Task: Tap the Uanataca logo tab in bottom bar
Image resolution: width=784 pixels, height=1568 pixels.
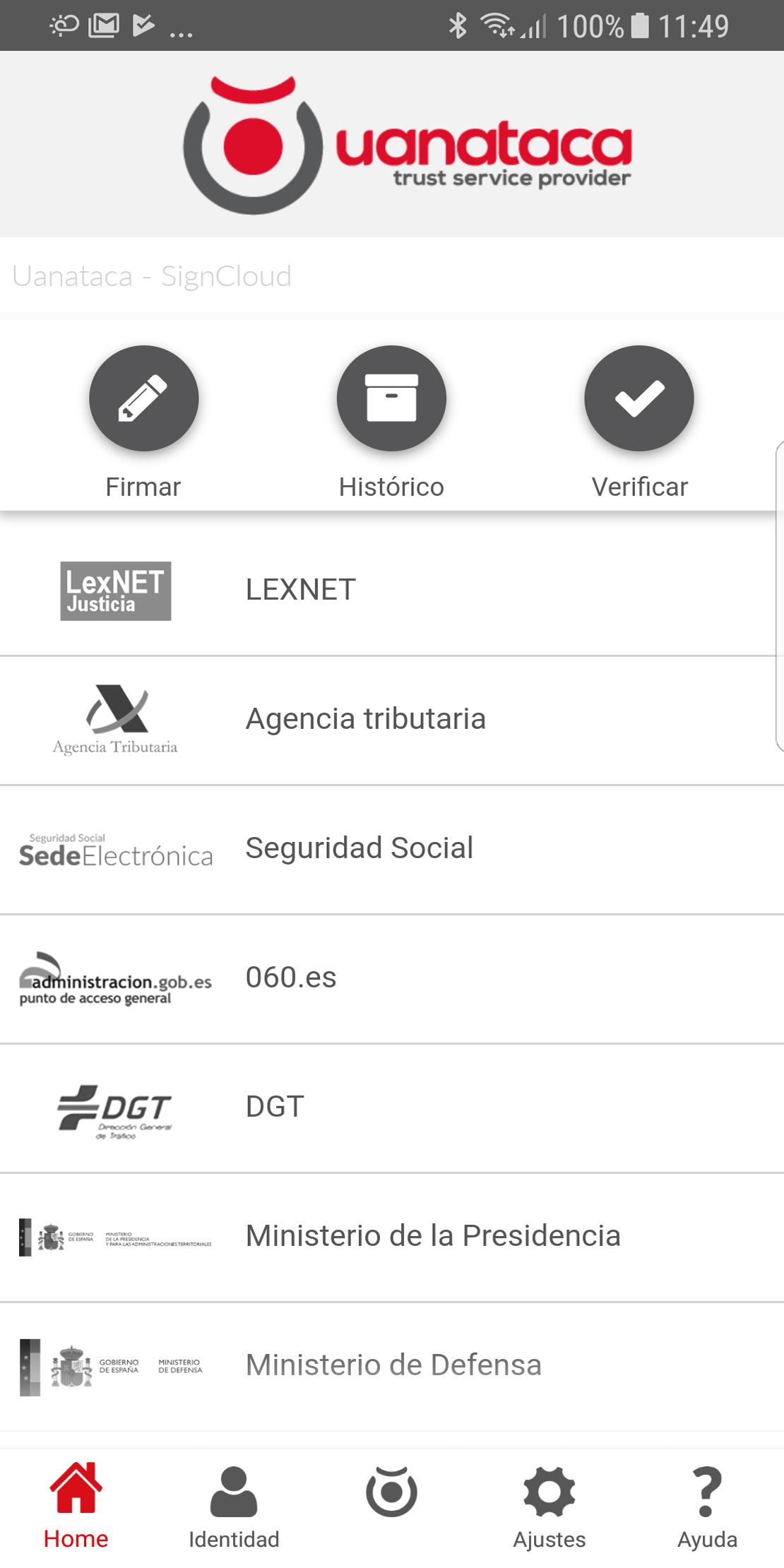Action: point(391,1492)
